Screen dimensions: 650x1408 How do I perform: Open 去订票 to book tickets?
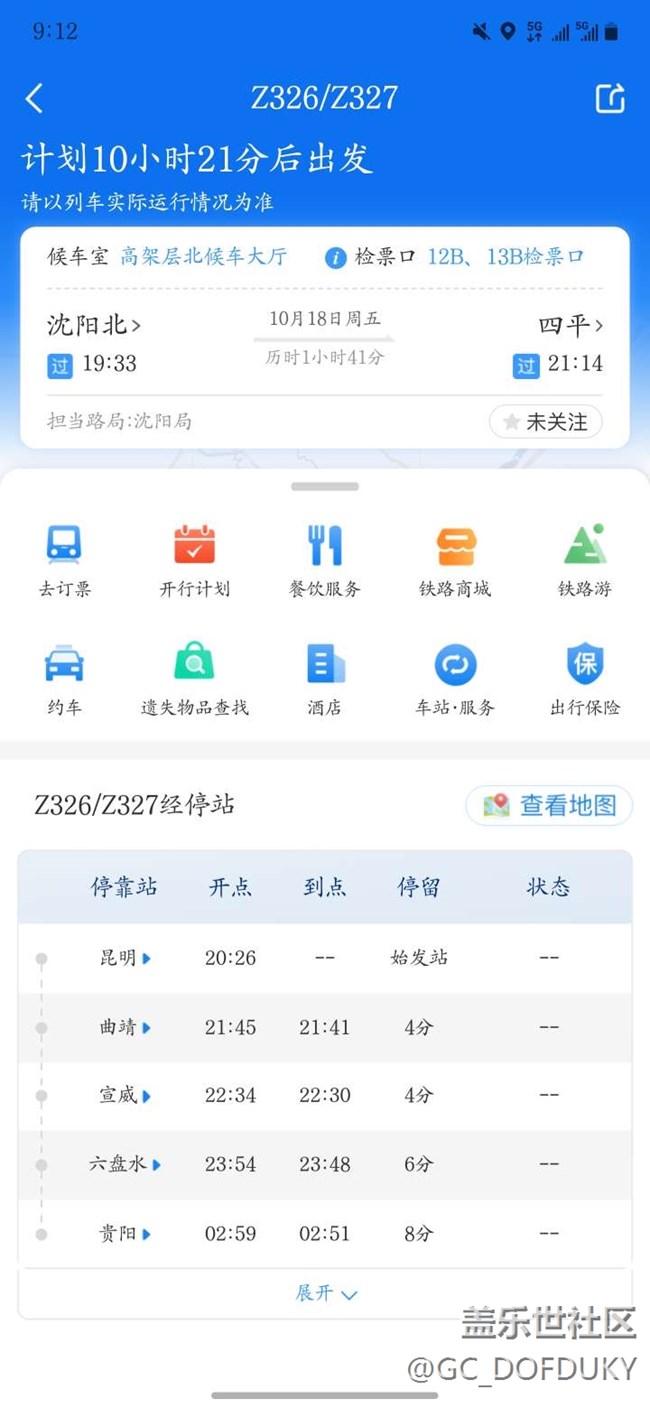click(x=64, y=560)
